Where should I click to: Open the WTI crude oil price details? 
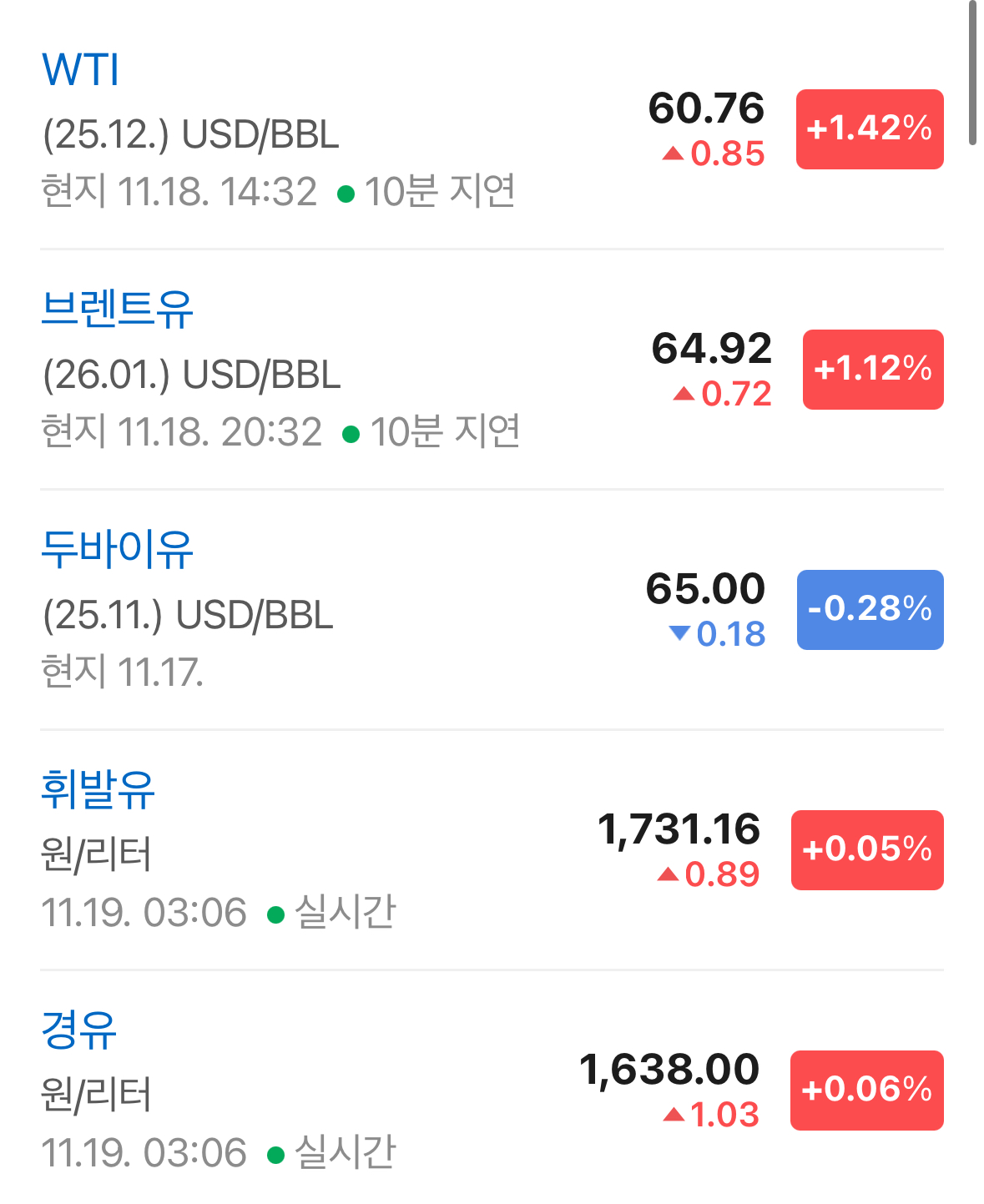pyautogui.click(x=81, y=70)
